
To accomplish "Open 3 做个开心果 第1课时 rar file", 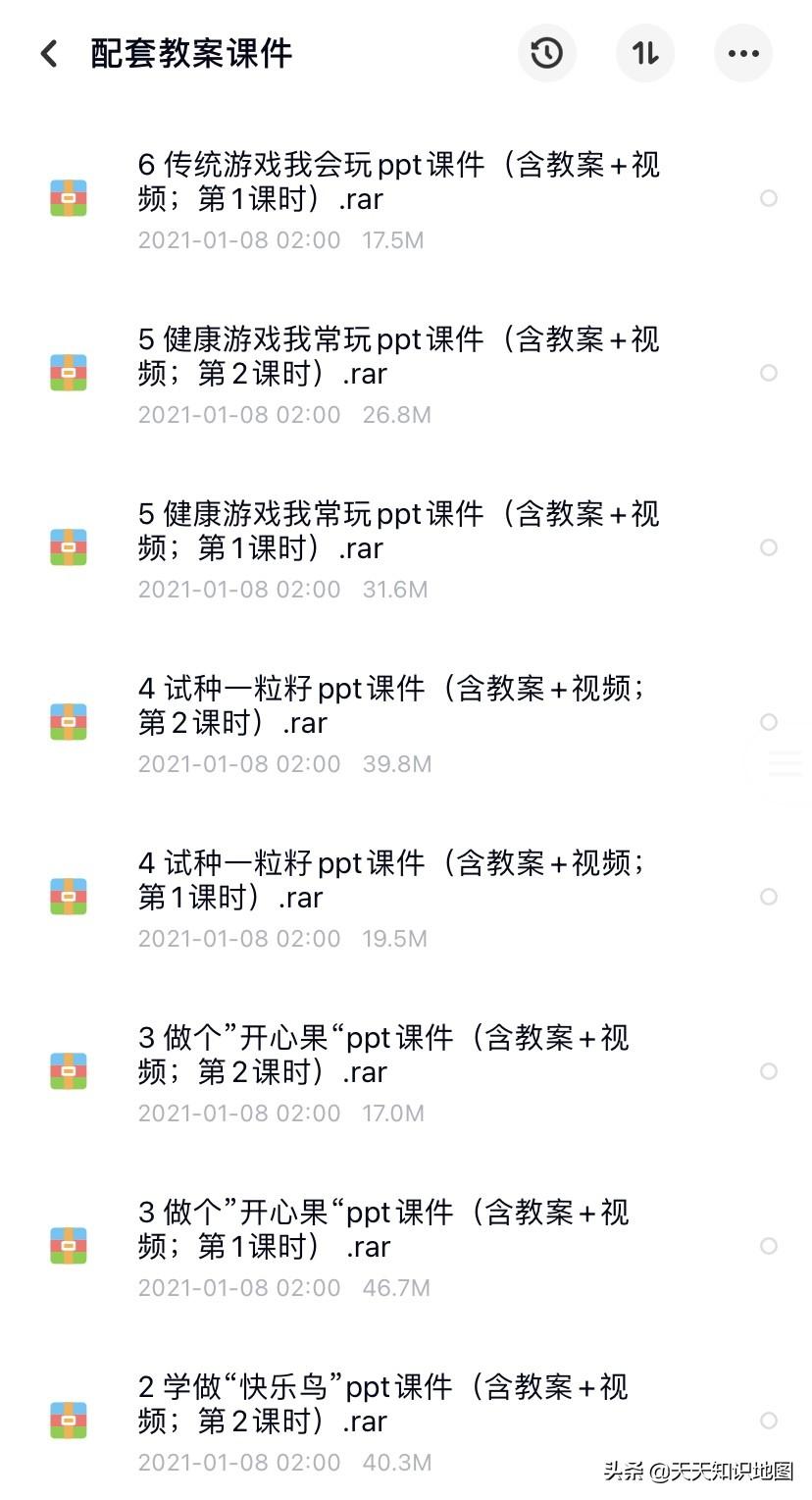I will point(384,1230).
